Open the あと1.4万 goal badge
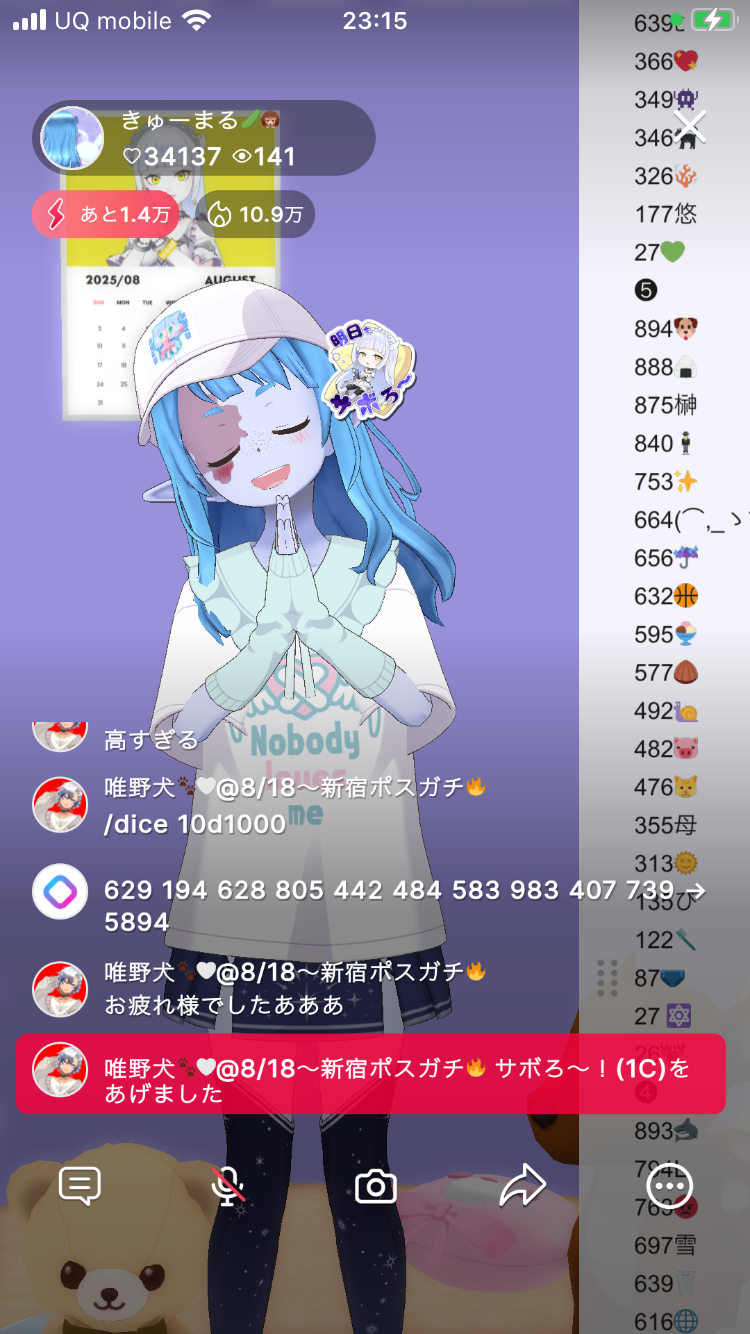The image size is (750, 1334). pos(106,214)
